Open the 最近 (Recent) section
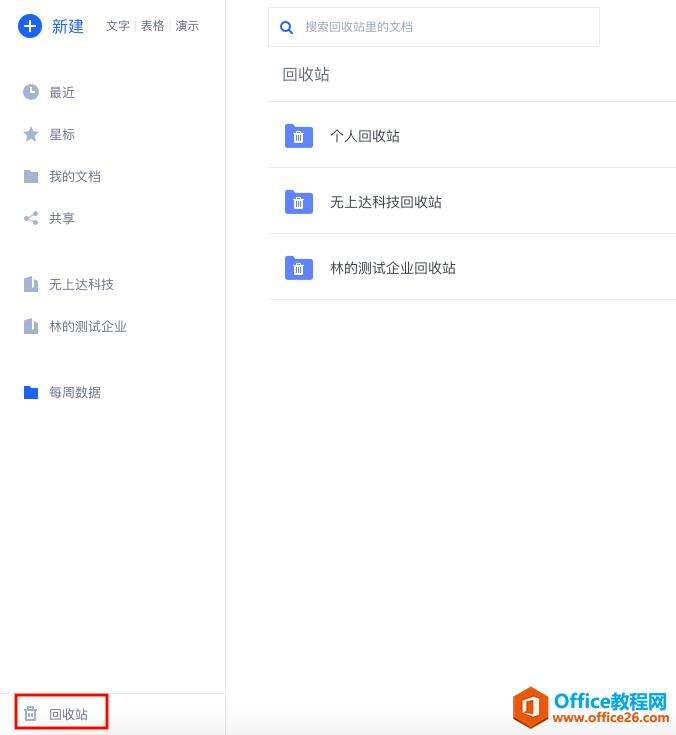676x735 pixels. pos(61,92)
